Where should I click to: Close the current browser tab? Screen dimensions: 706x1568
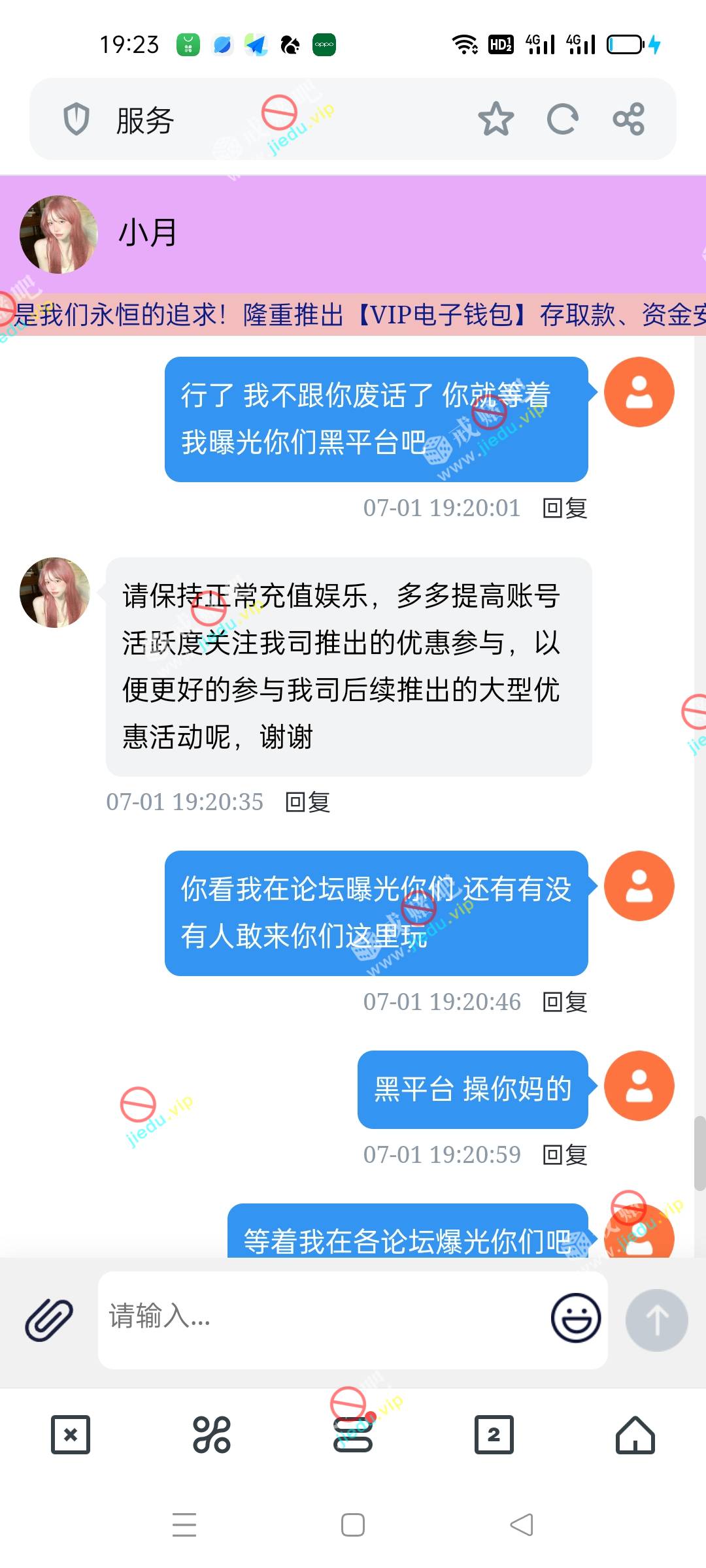pyautogui.click(x=71, y=1435)
